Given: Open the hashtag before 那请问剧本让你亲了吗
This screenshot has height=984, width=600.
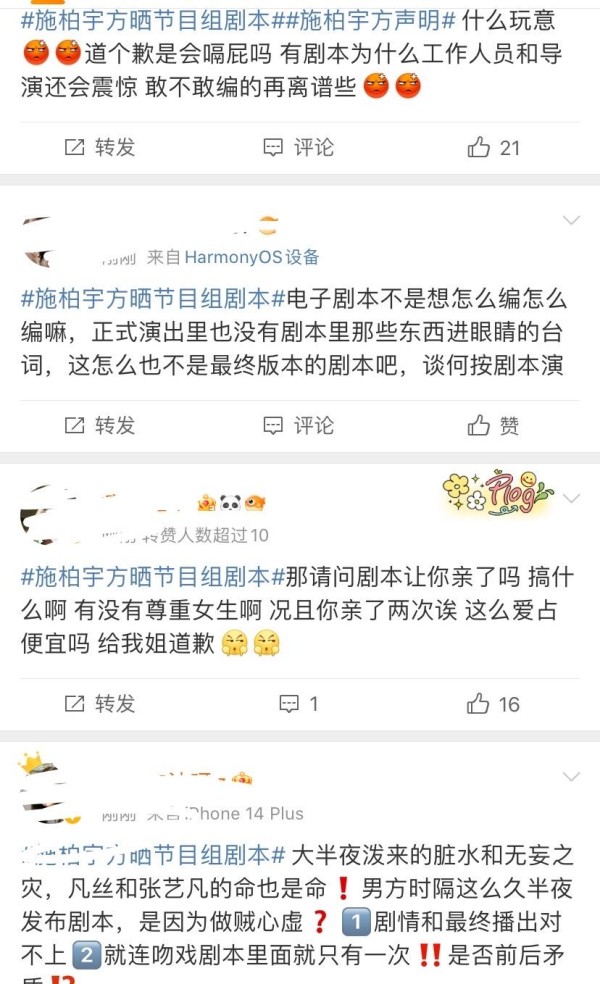Looking at the screenshot, I should pos(153,576).
